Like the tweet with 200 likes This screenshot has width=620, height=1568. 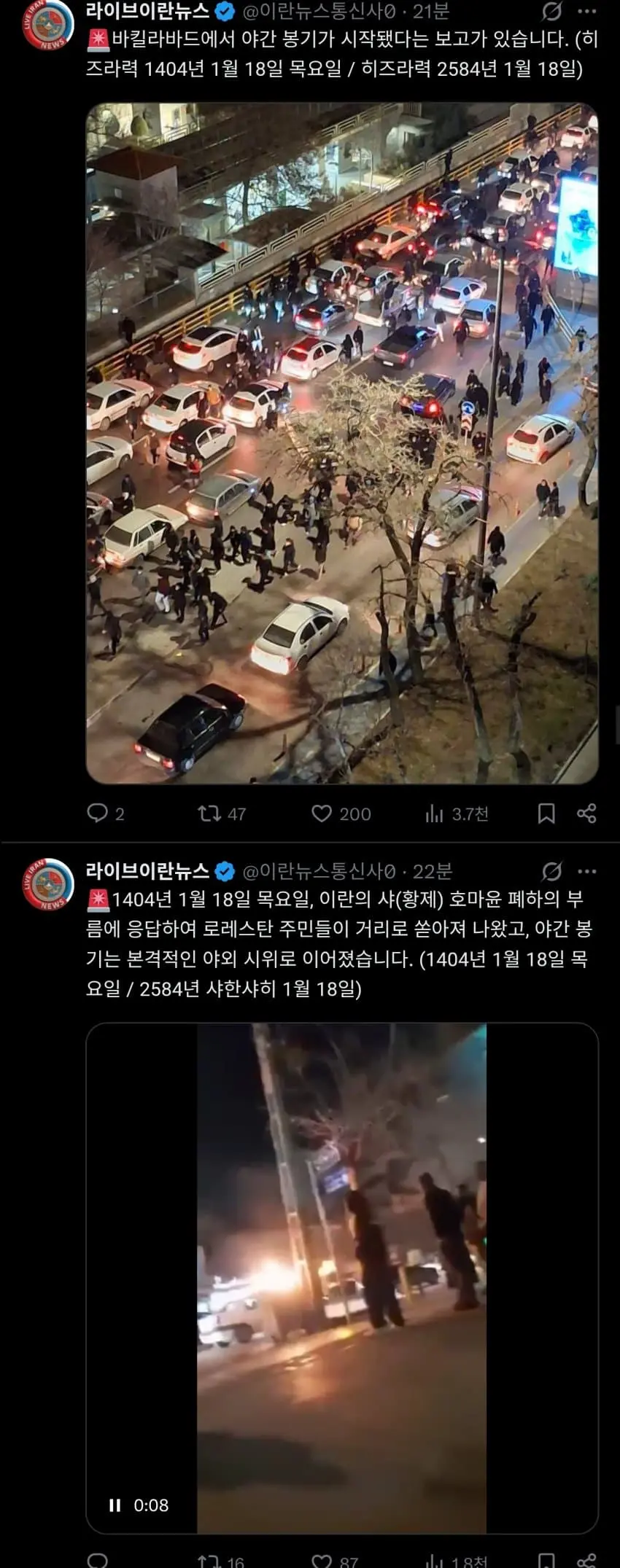point(322,813)
